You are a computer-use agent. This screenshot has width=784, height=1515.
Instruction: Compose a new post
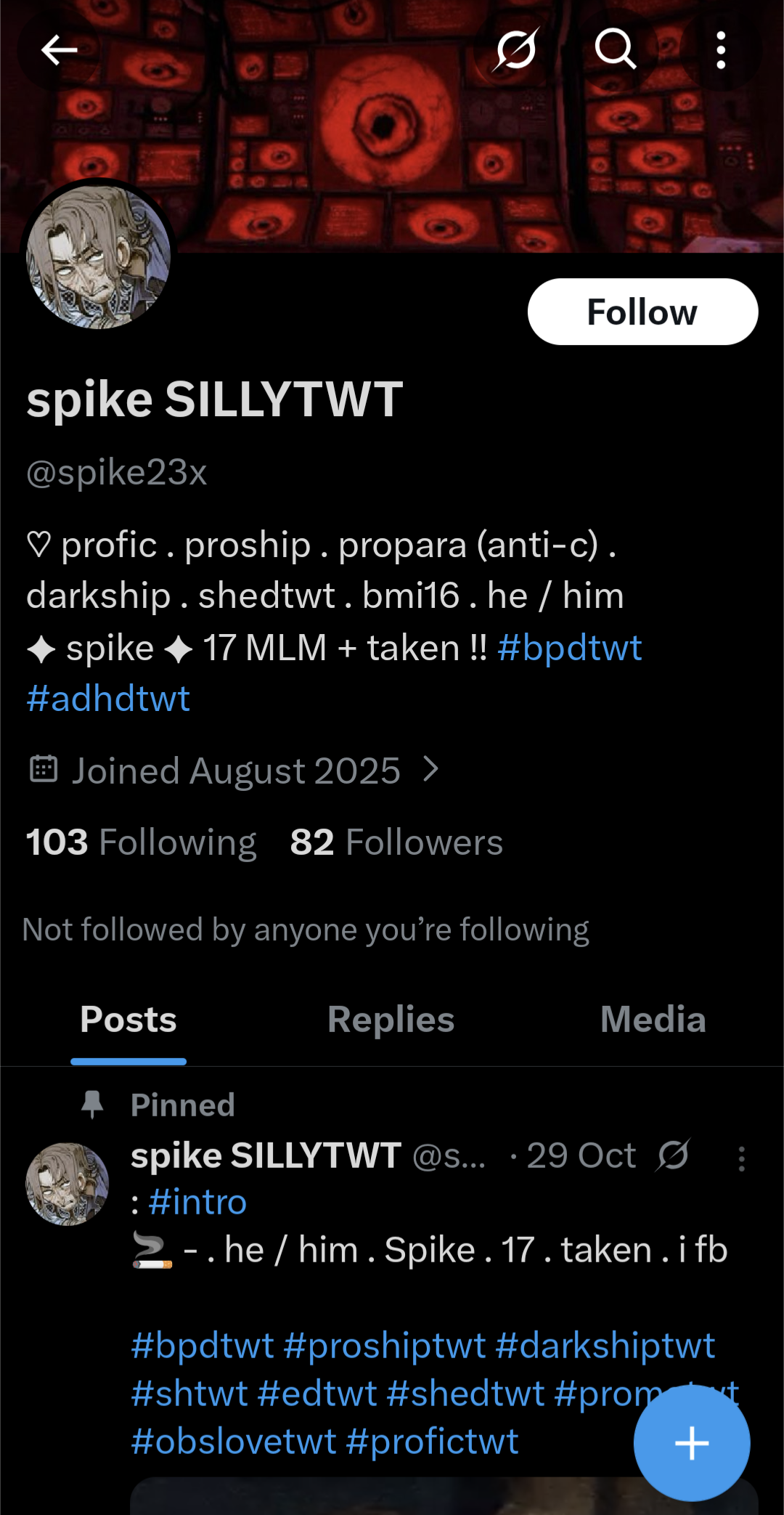coord(691,1443)
